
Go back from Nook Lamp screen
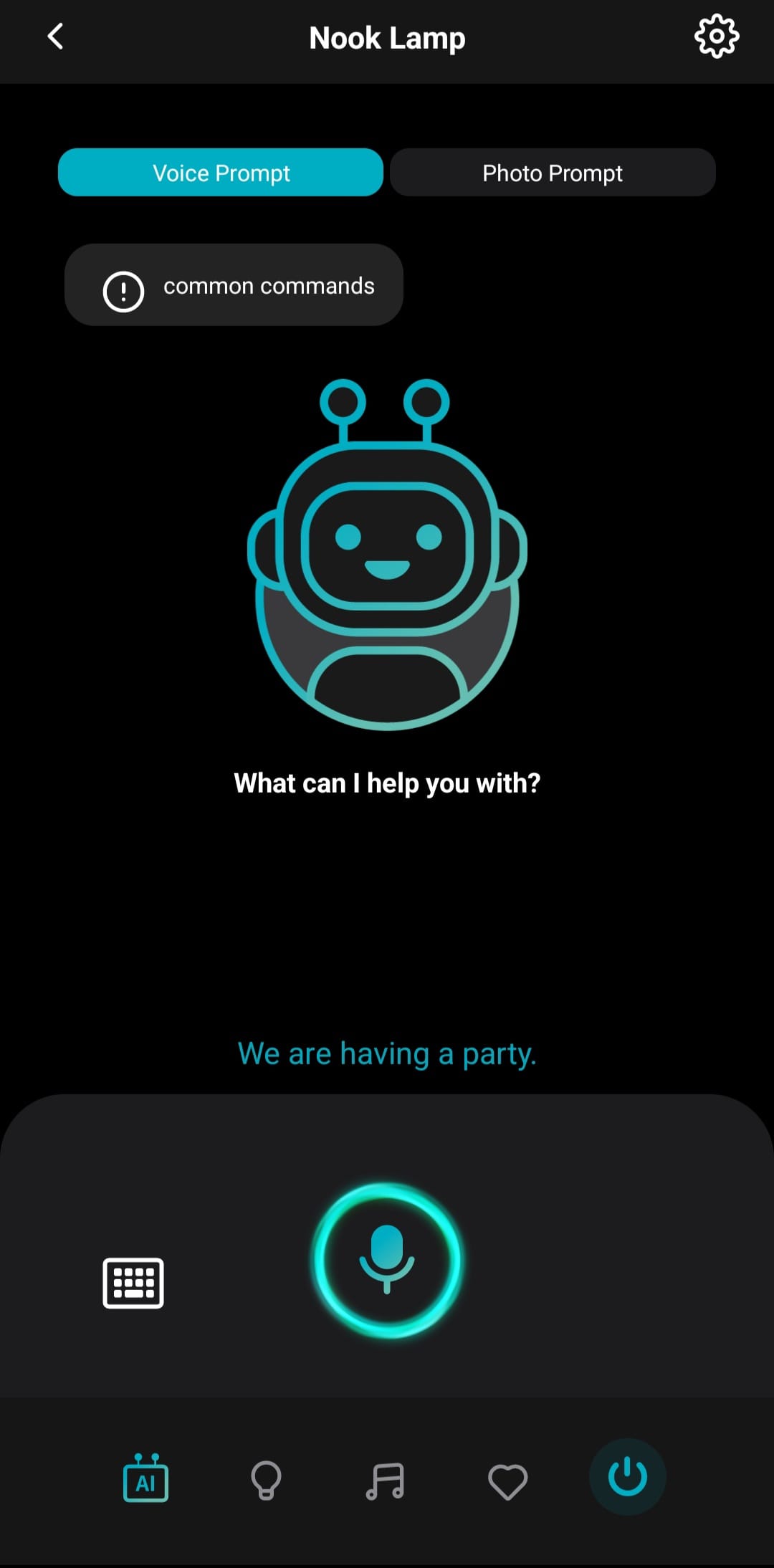(55, 37)
